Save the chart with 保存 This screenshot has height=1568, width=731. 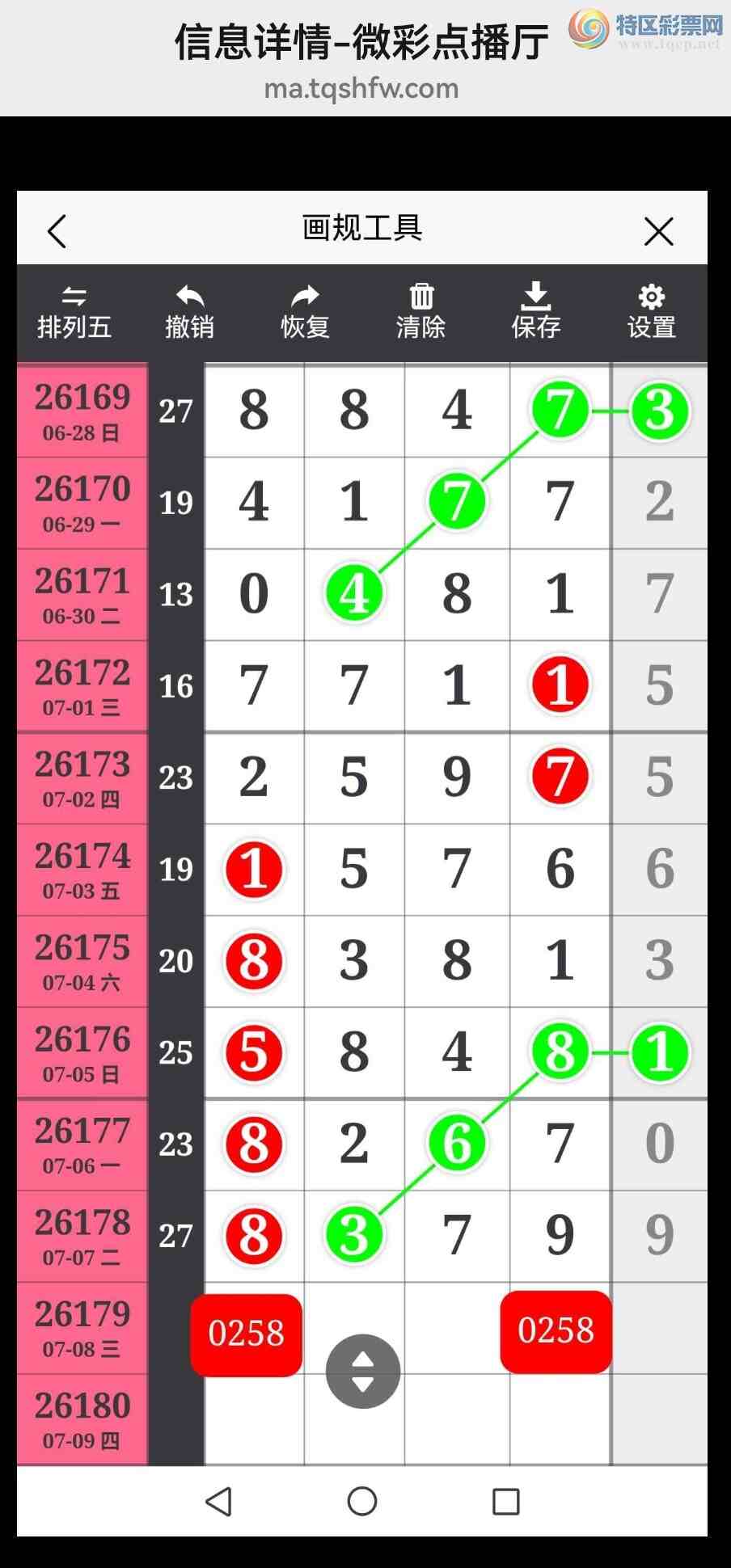(535, 312)
